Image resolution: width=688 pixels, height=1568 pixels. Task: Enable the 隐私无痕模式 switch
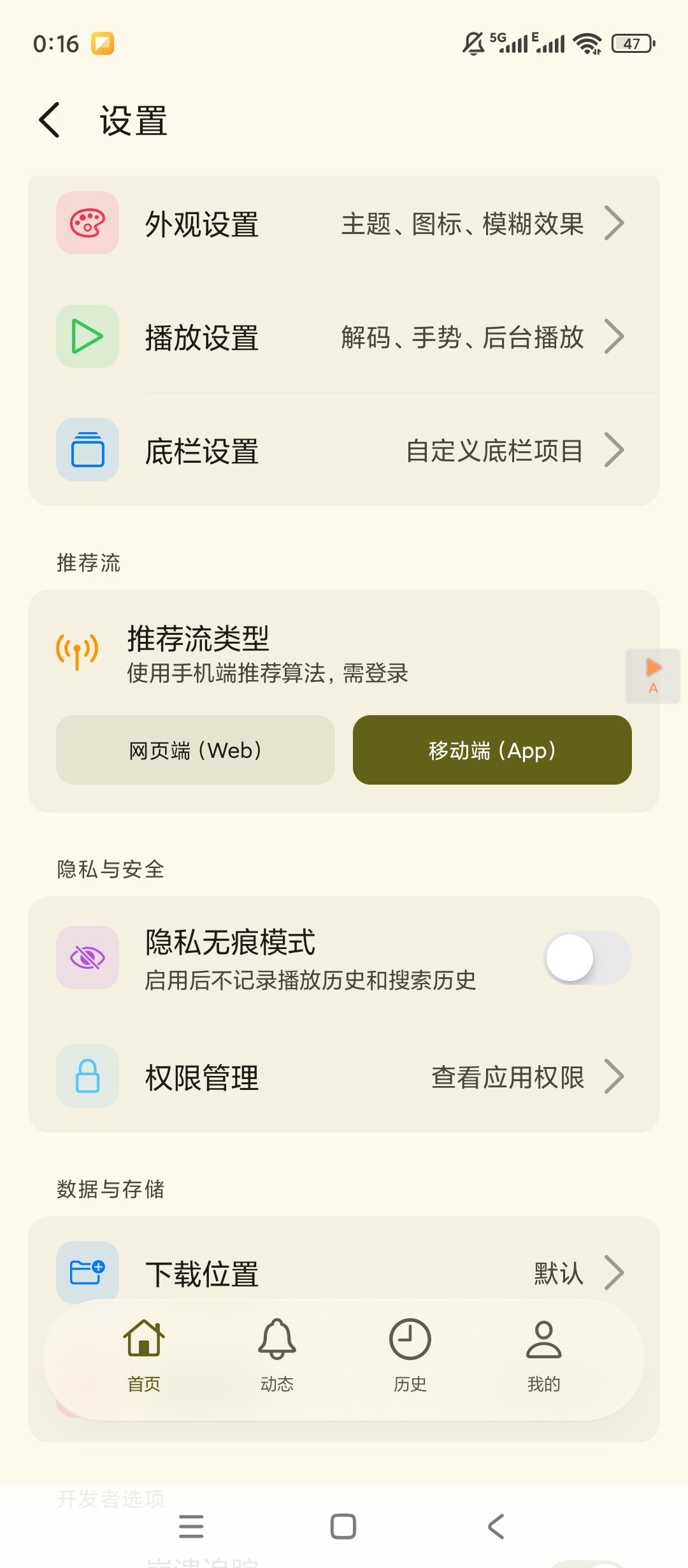point(585,957)
